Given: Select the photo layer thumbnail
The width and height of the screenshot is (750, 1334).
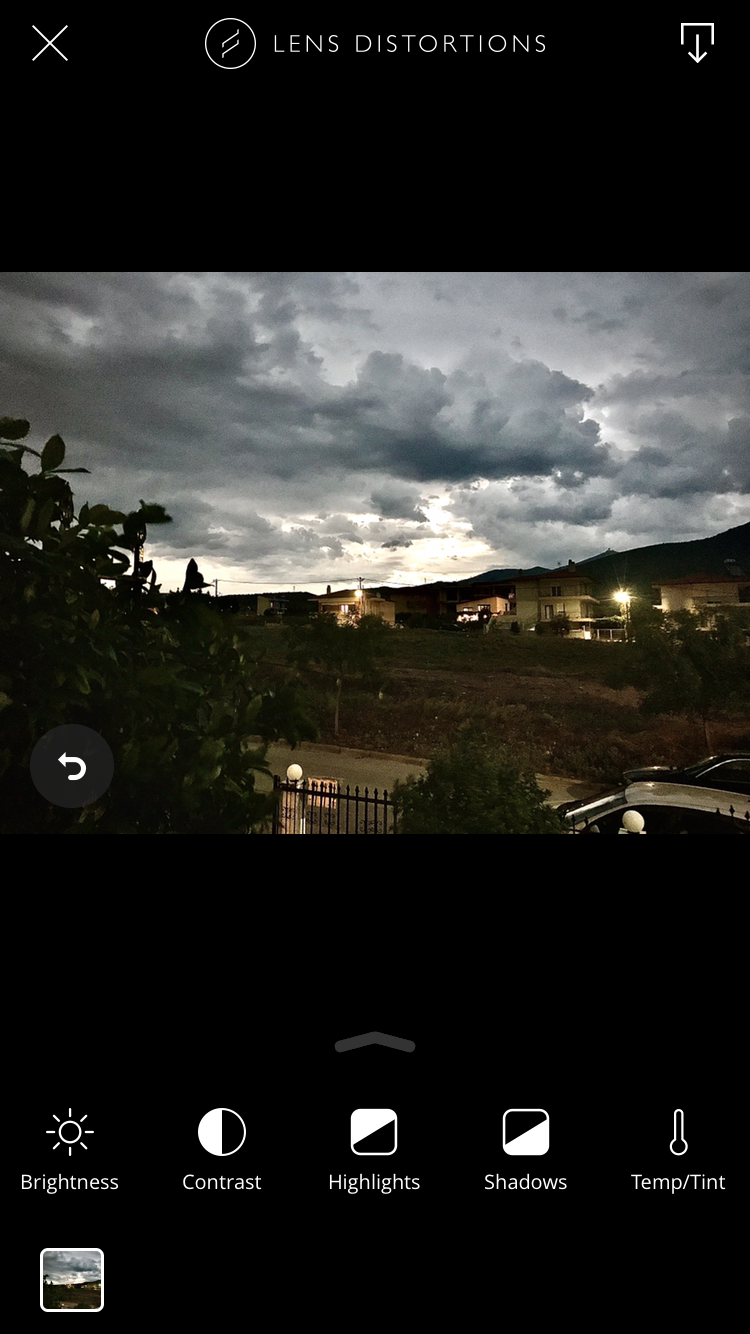Looking at the screenshot, I should (72, 1279).
